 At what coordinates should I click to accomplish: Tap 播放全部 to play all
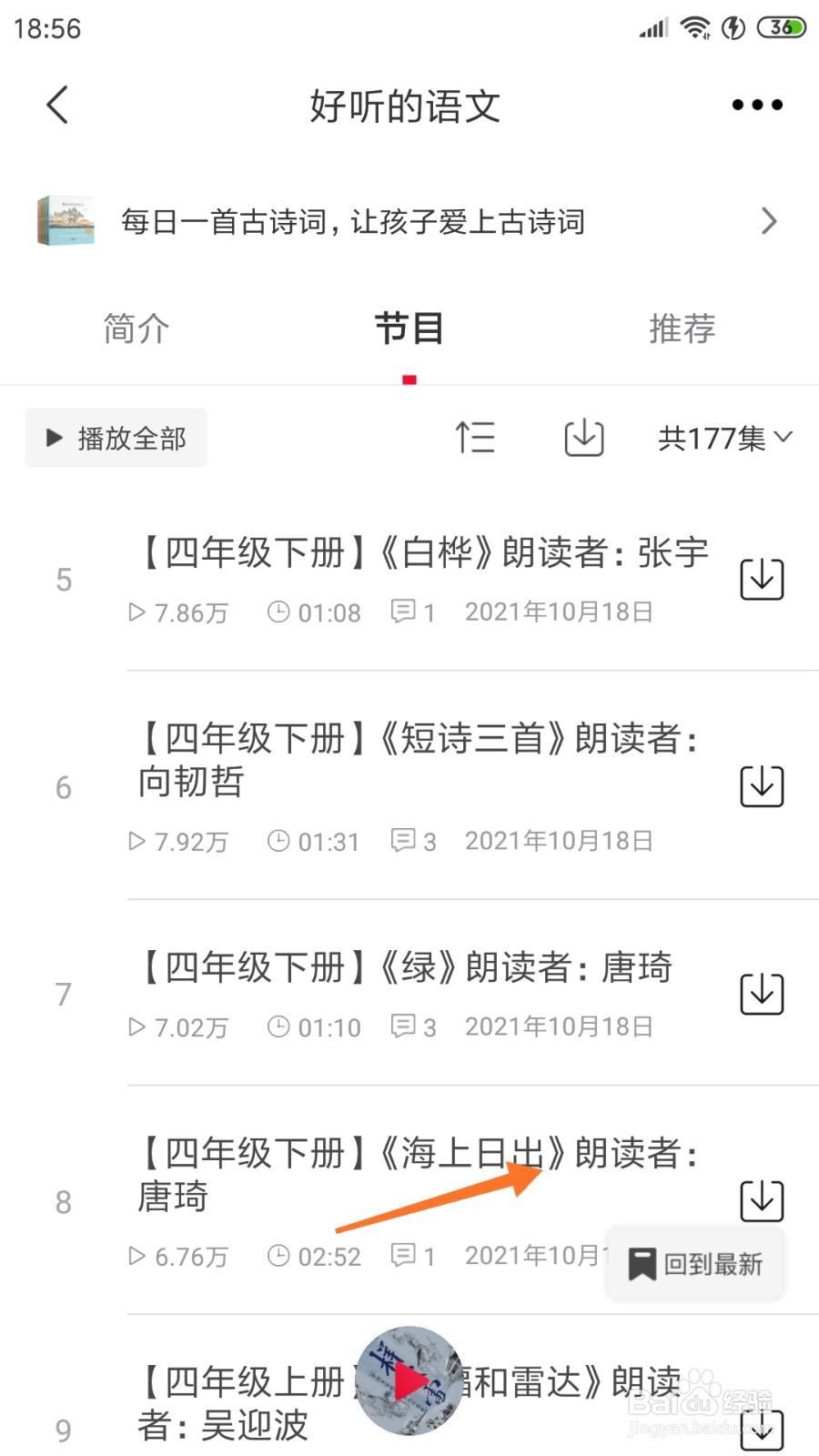click(x=116, y=439)
